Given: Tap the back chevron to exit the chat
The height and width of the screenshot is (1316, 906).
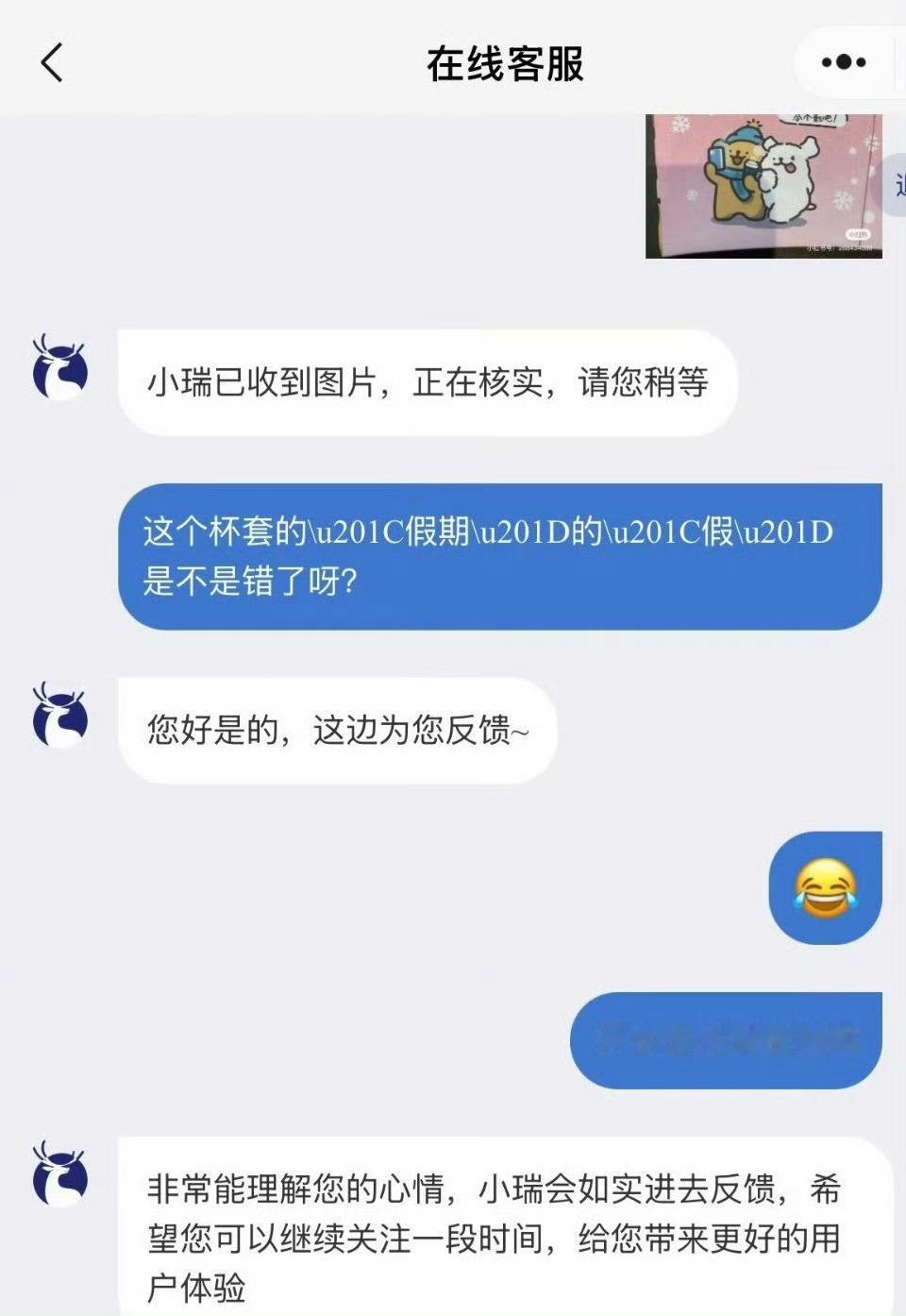Looking at the screenshot, I should click(52, 62).
